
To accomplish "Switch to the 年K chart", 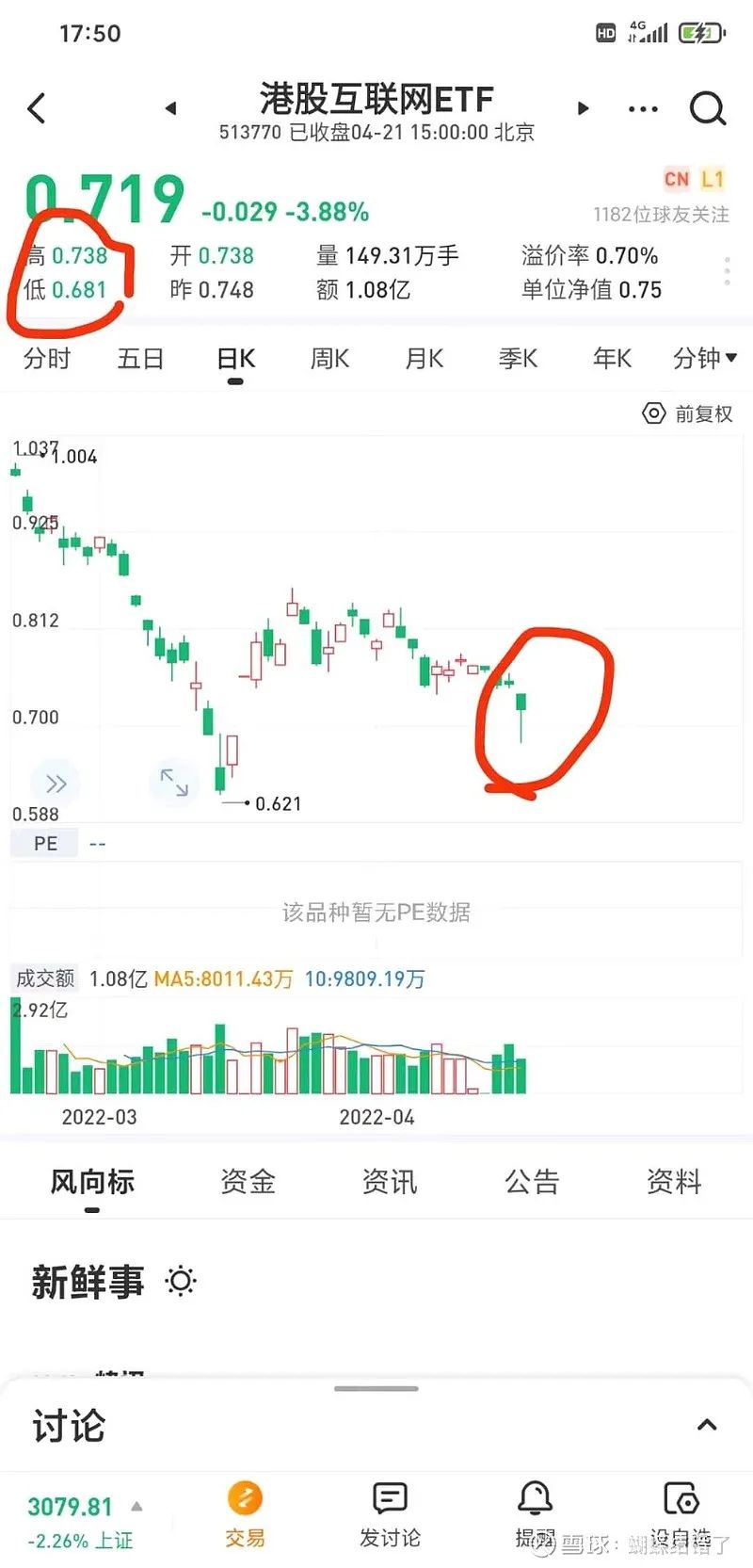I will pyautogui.click(x=612, y=359).
